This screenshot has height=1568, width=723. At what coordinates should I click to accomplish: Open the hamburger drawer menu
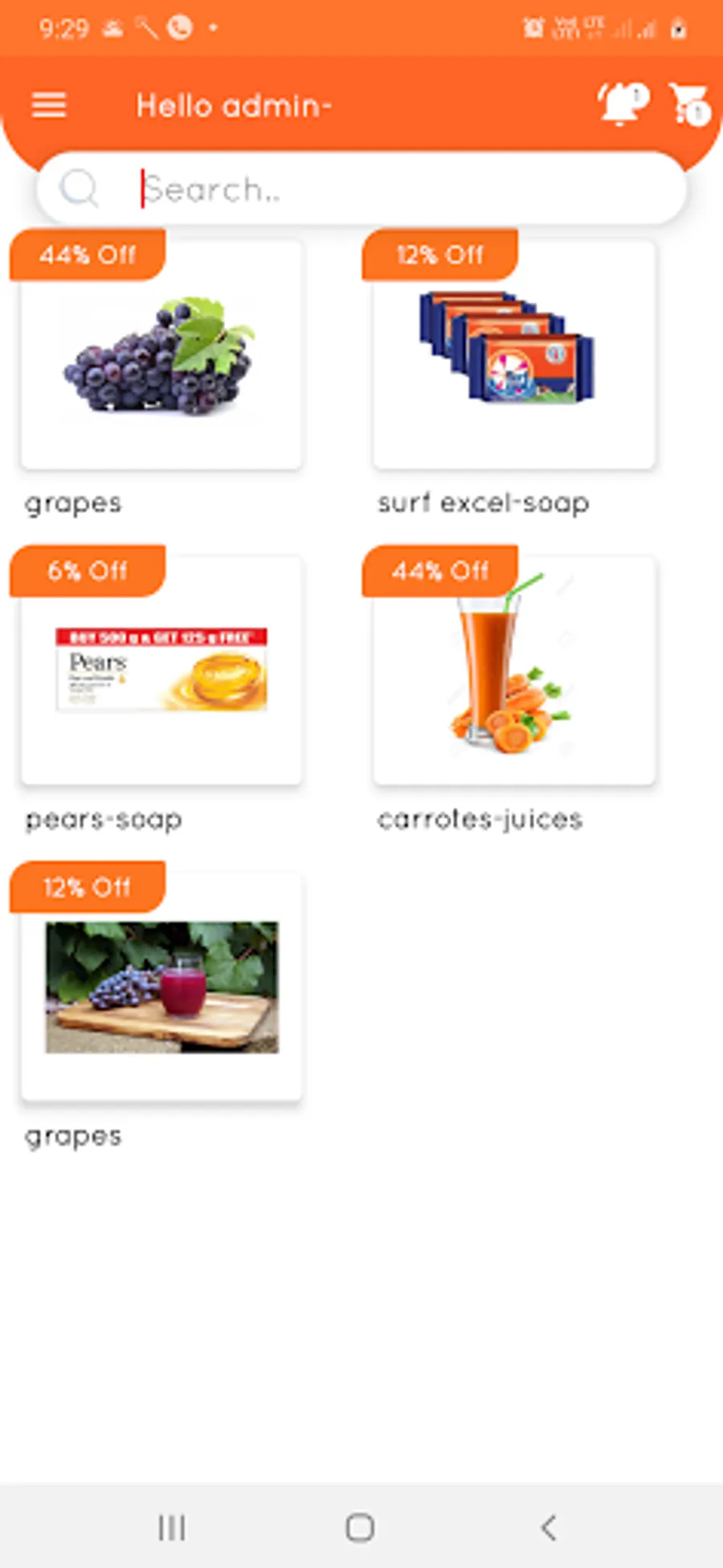pyautogui.click(x=49, y=105)
